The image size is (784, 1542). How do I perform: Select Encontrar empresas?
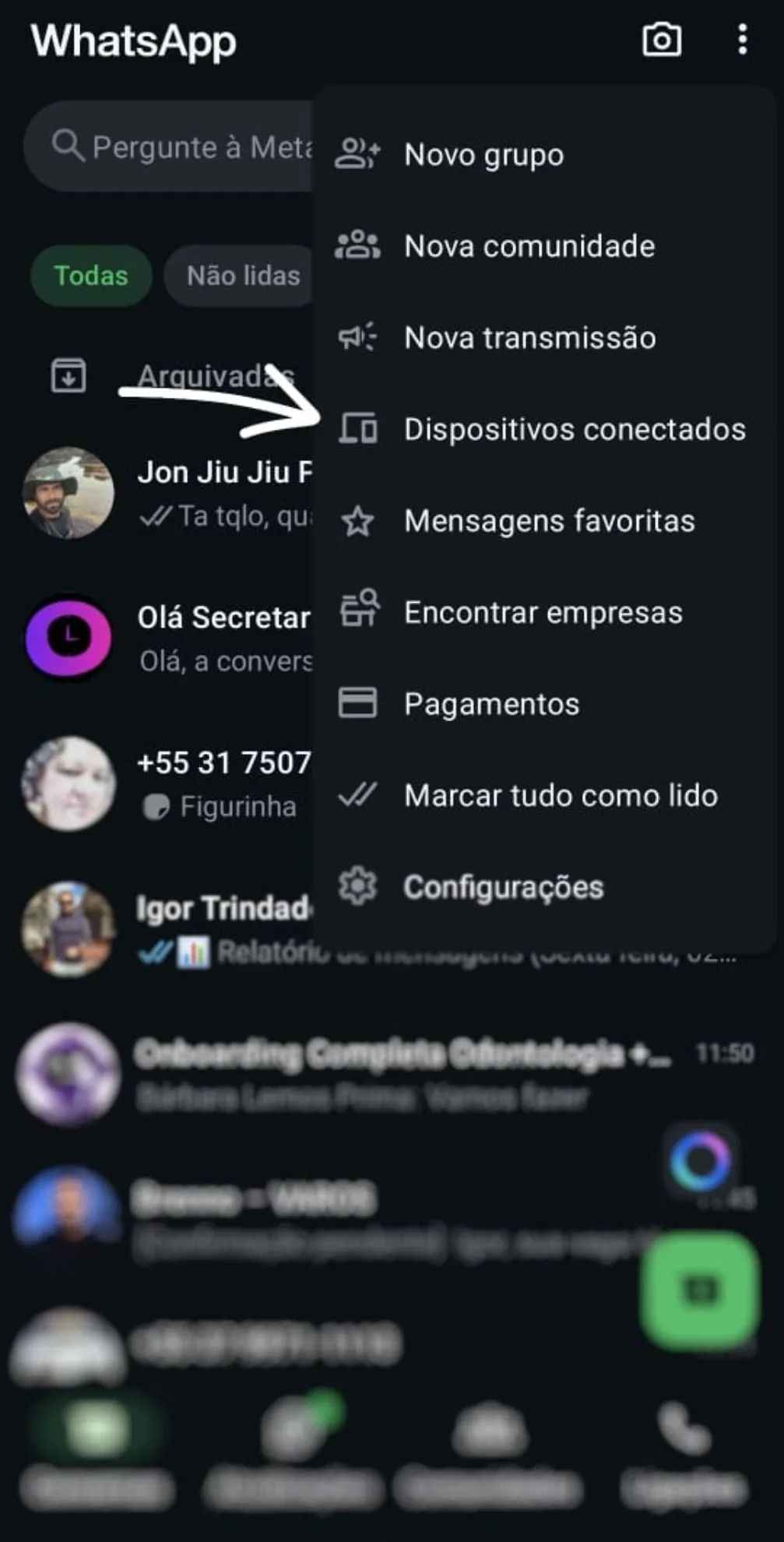click(543, 613)
